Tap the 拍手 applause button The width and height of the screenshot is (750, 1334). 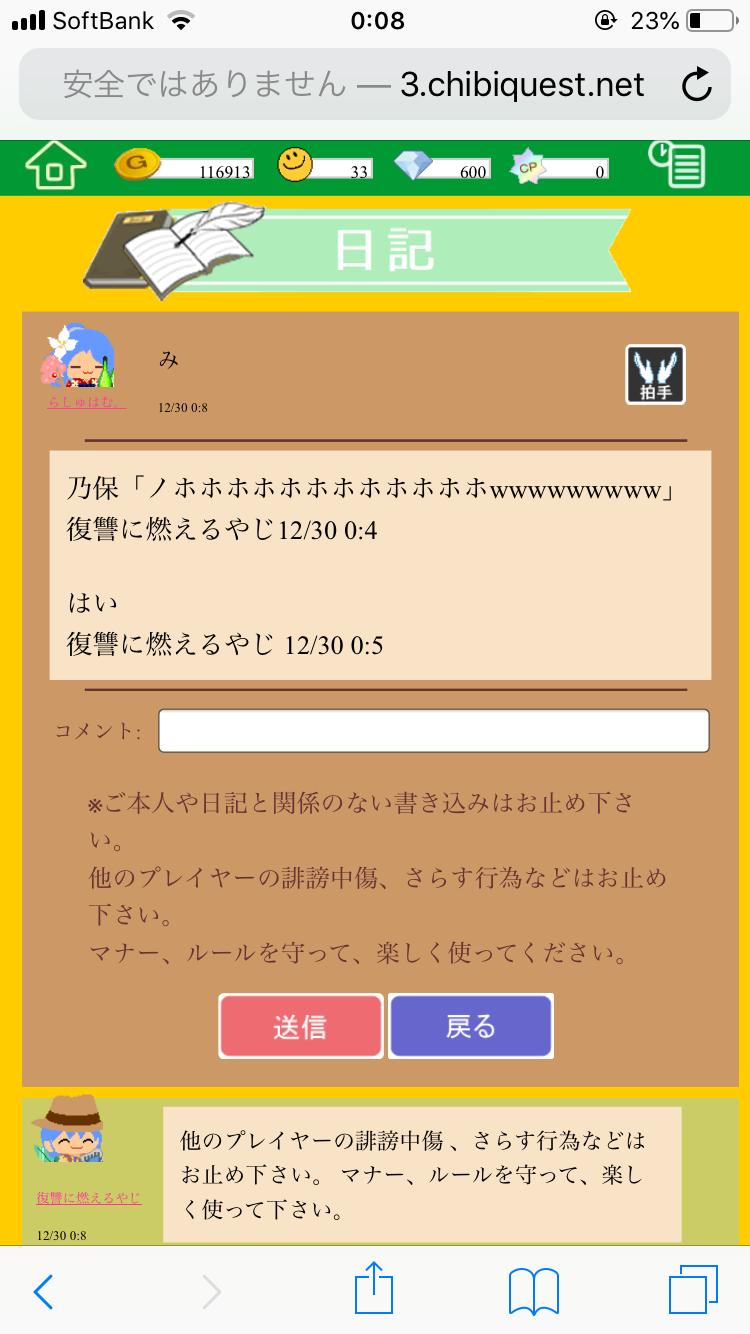coord(655,375)
